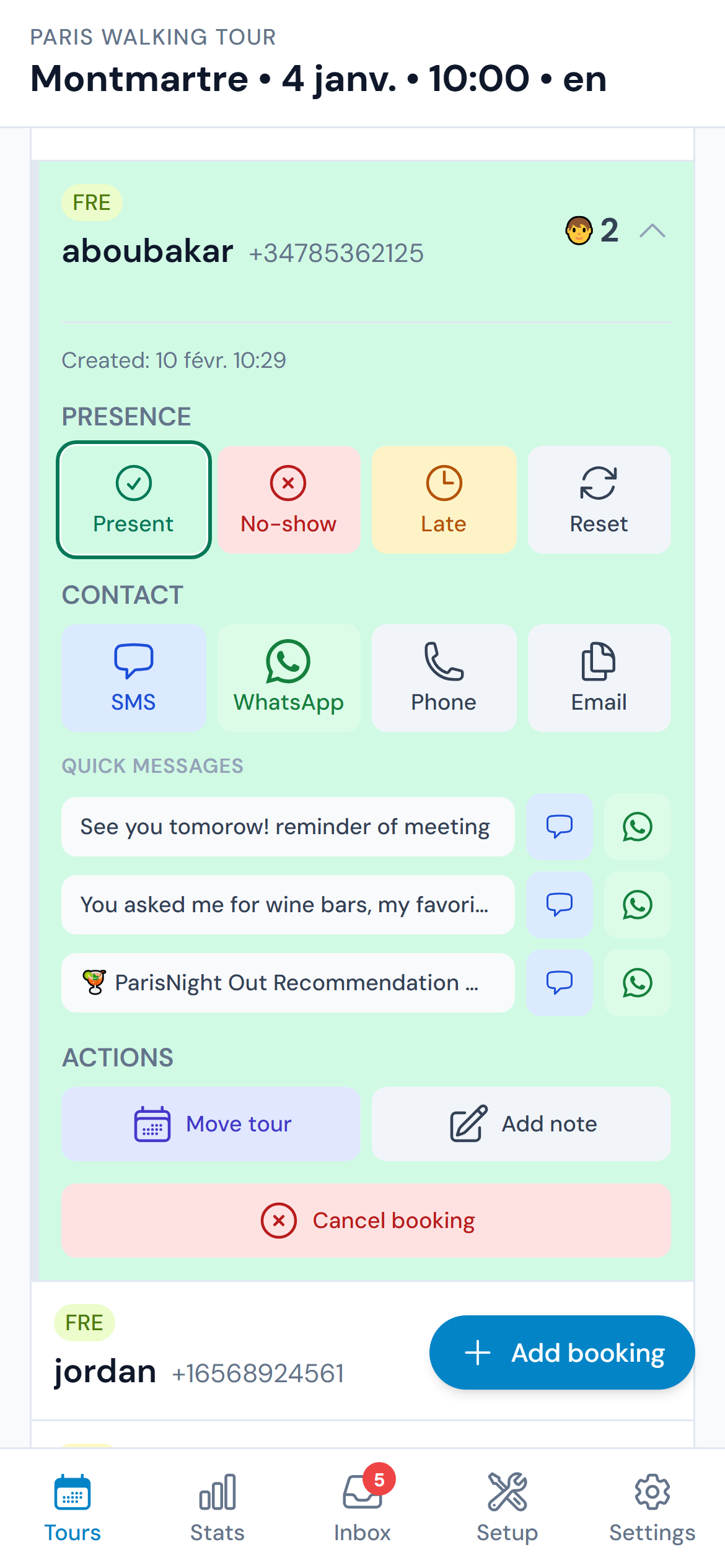Viewport: 725px width, 1568px height.
Task: Cancel aboubakar's booking
Action: click(366, 1220)
